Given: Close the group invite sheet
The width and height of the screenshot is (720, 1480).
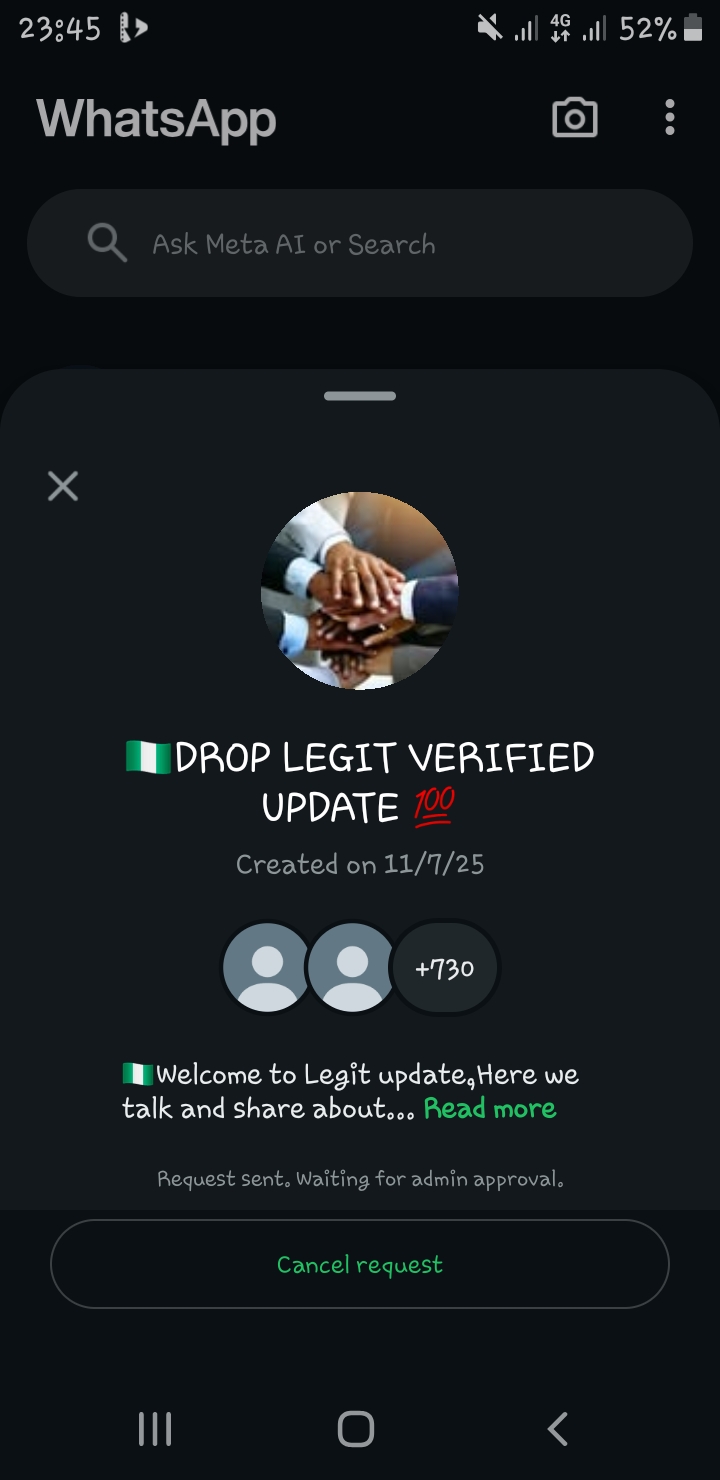Looking at the screenshot, I should pos(63,487).
